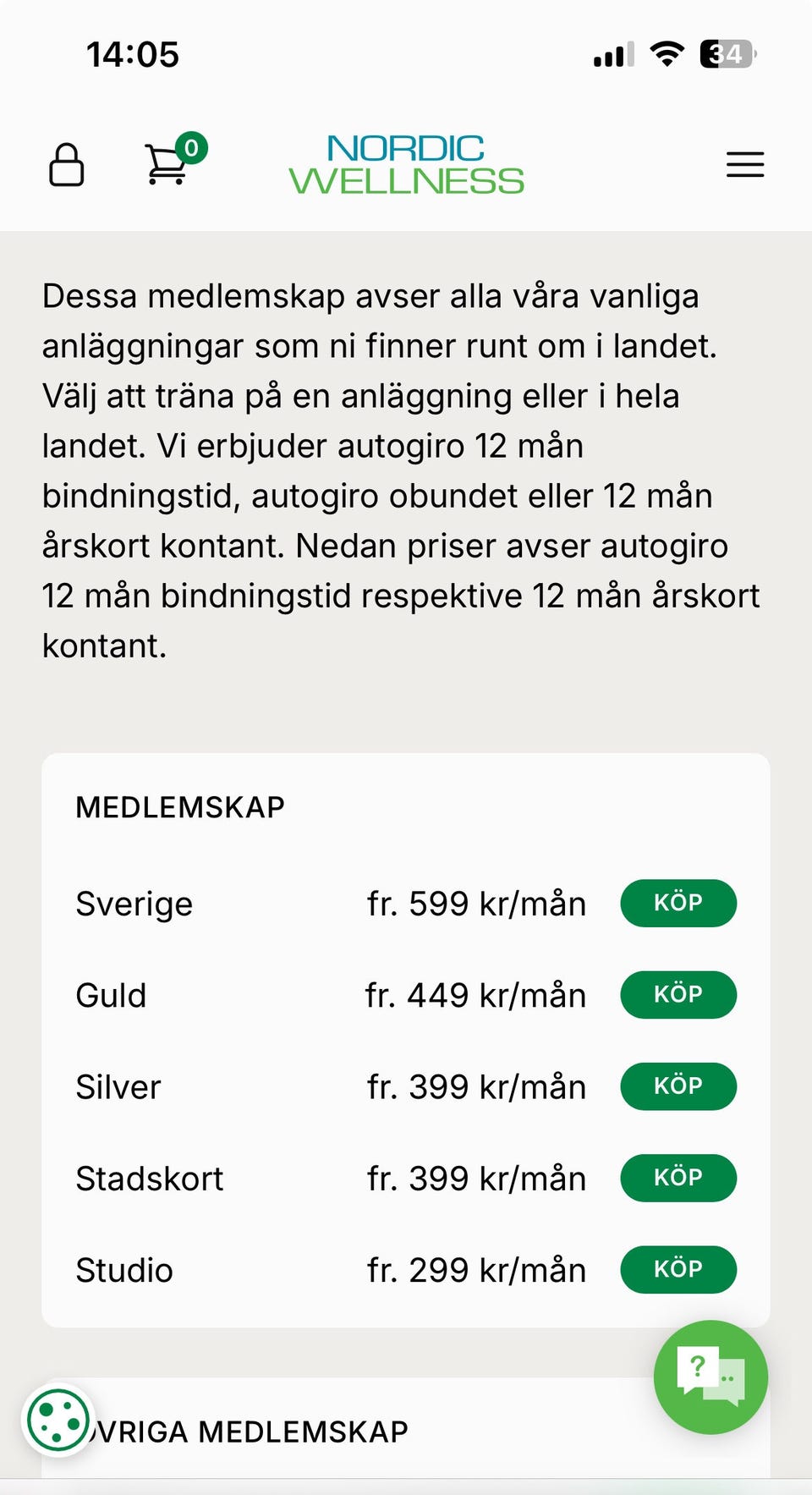This screenshot has width=812, height=1495.
Task: Open the cookie settings icon
Action: [x=58, y=1421]
